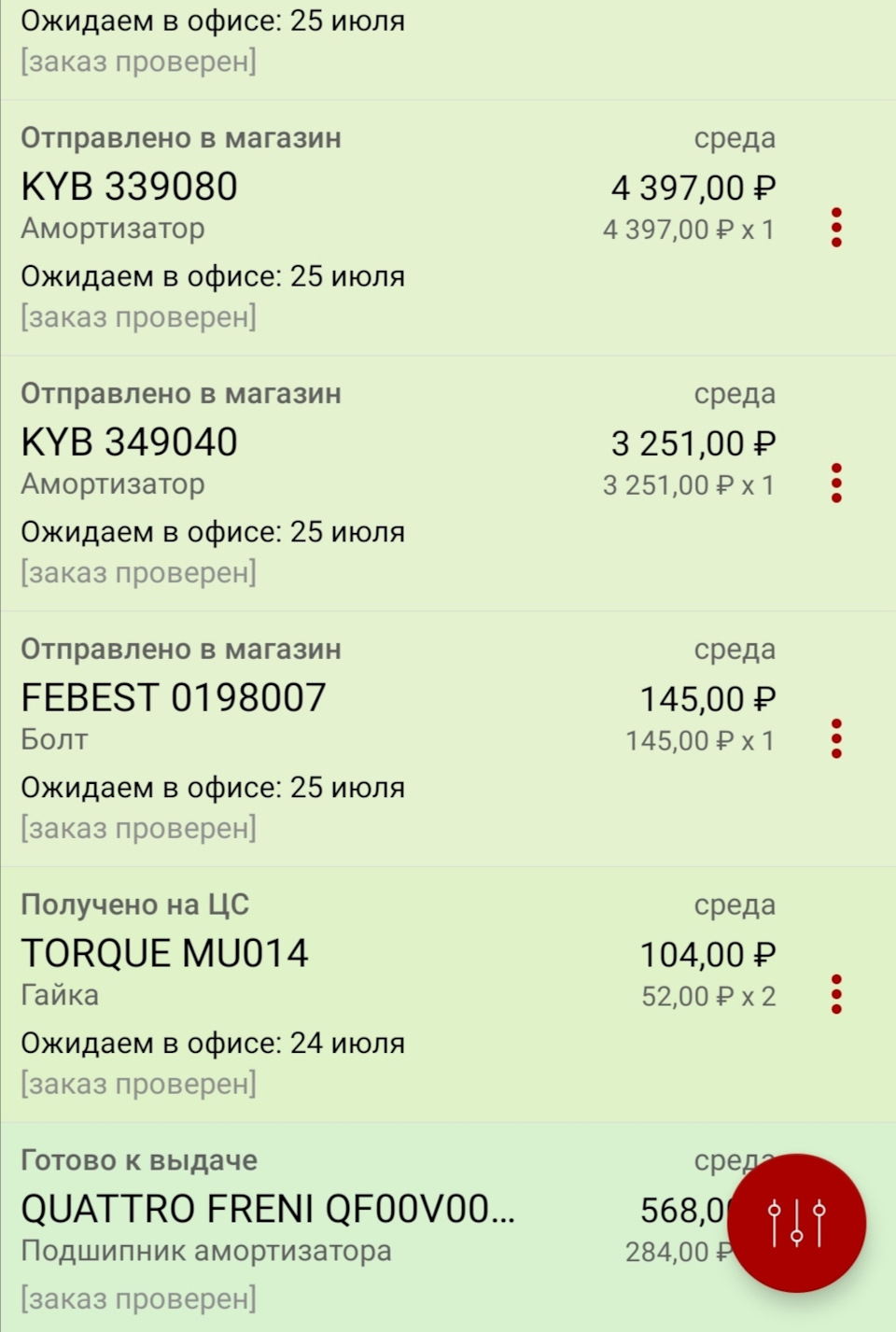Click the price 4 397,00 ₽ of KYB 339080
Screen dimensions: 896x1332
[696, 186]
